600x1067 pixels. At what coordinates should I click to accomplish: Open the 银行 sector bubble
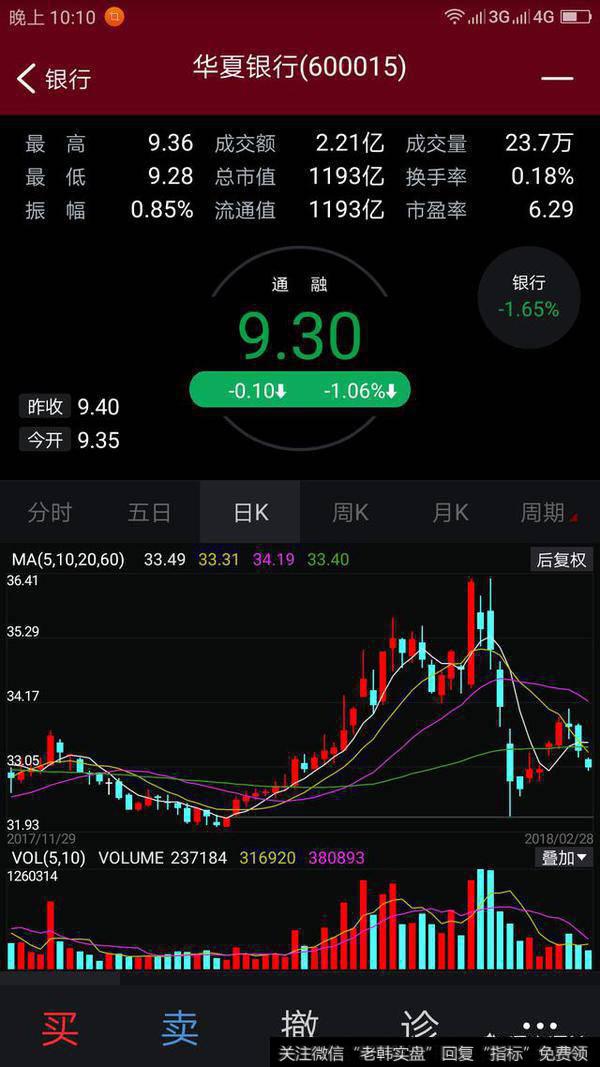coord(529,297)
